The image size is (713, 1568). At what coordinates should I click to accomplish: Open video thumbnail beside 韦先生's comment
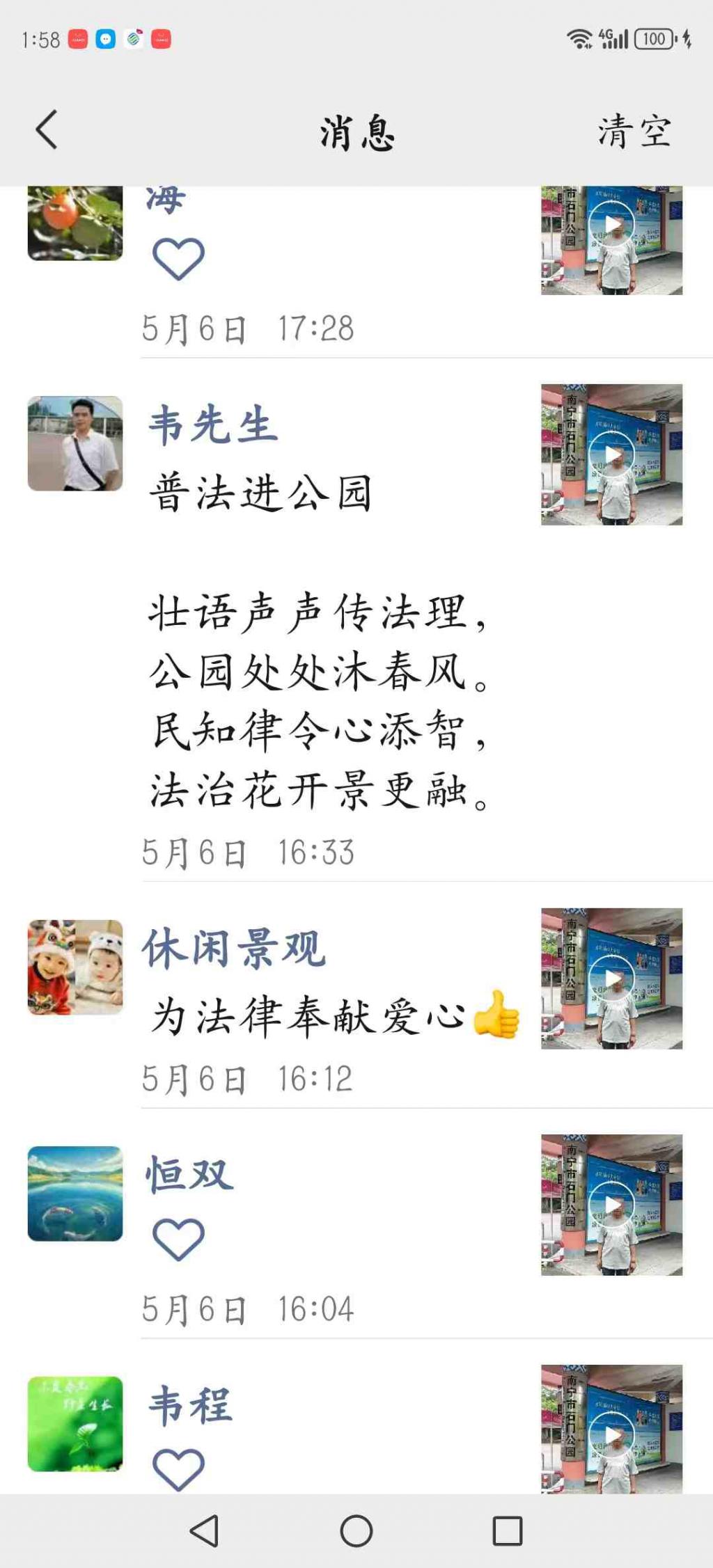pyautogui.click(x=611, y=454)
